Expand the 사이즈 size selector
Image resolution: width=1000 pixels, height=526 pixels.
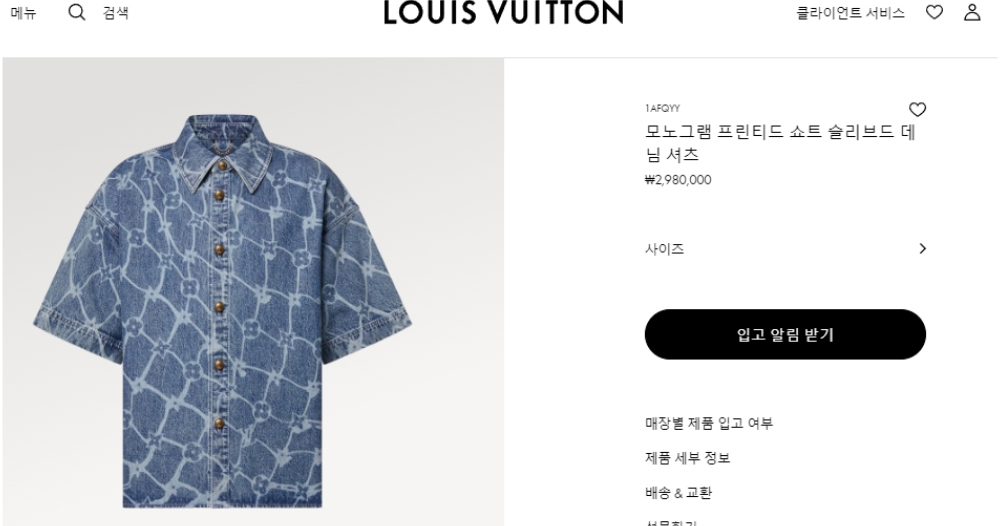[x=785, y=248]
